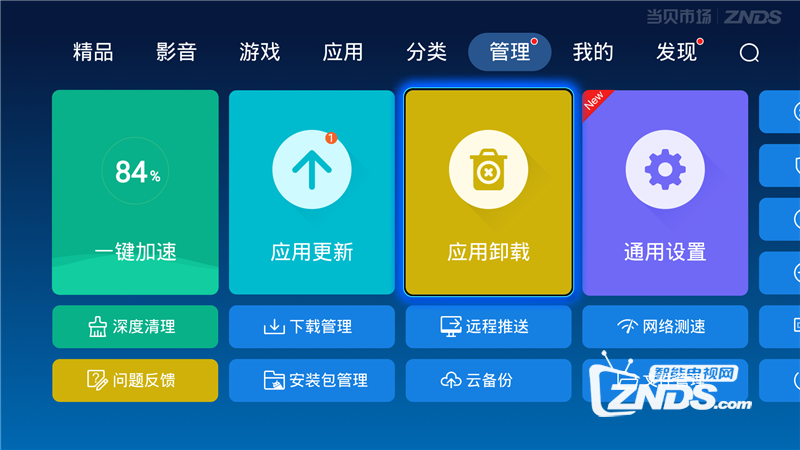The image size is (800, 450).
Task: Go to the 分类 tab
Action: 426,52
